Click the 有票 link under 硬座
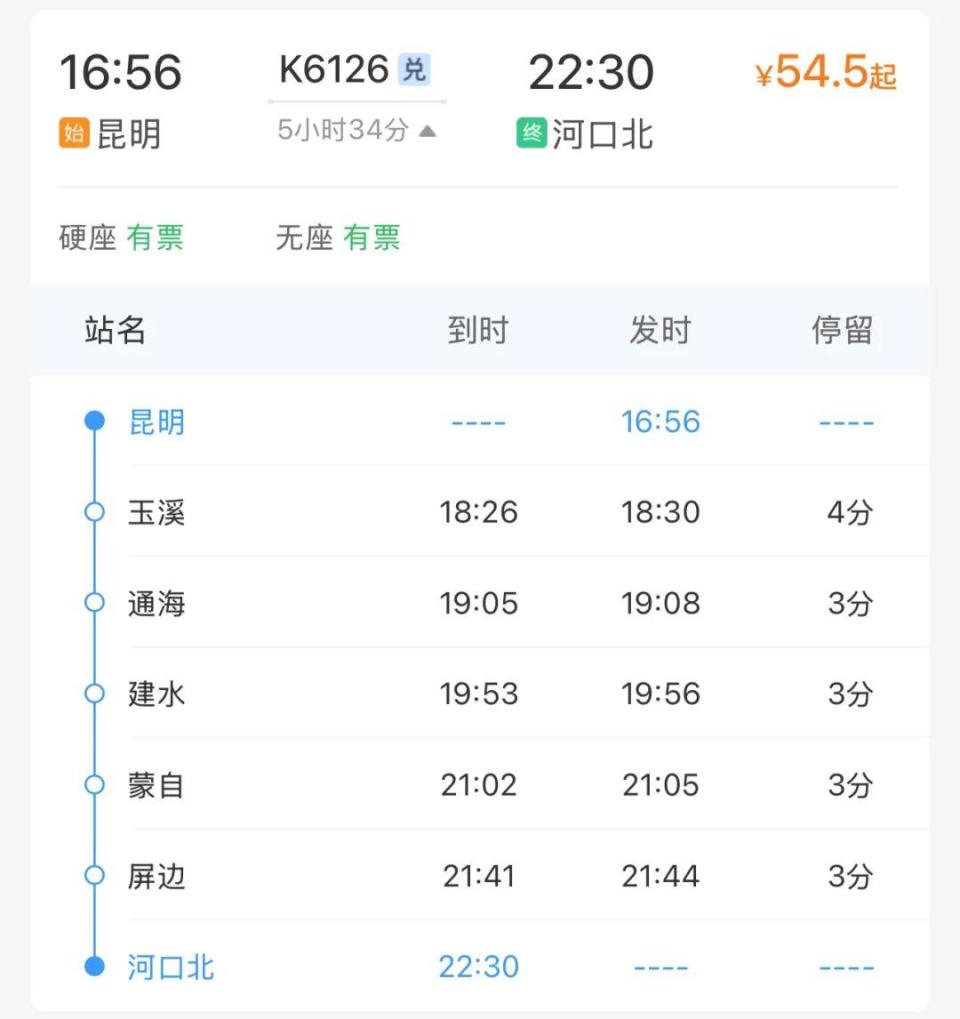The width and height of the screenshot is (960, 1019). click(157, 238)
